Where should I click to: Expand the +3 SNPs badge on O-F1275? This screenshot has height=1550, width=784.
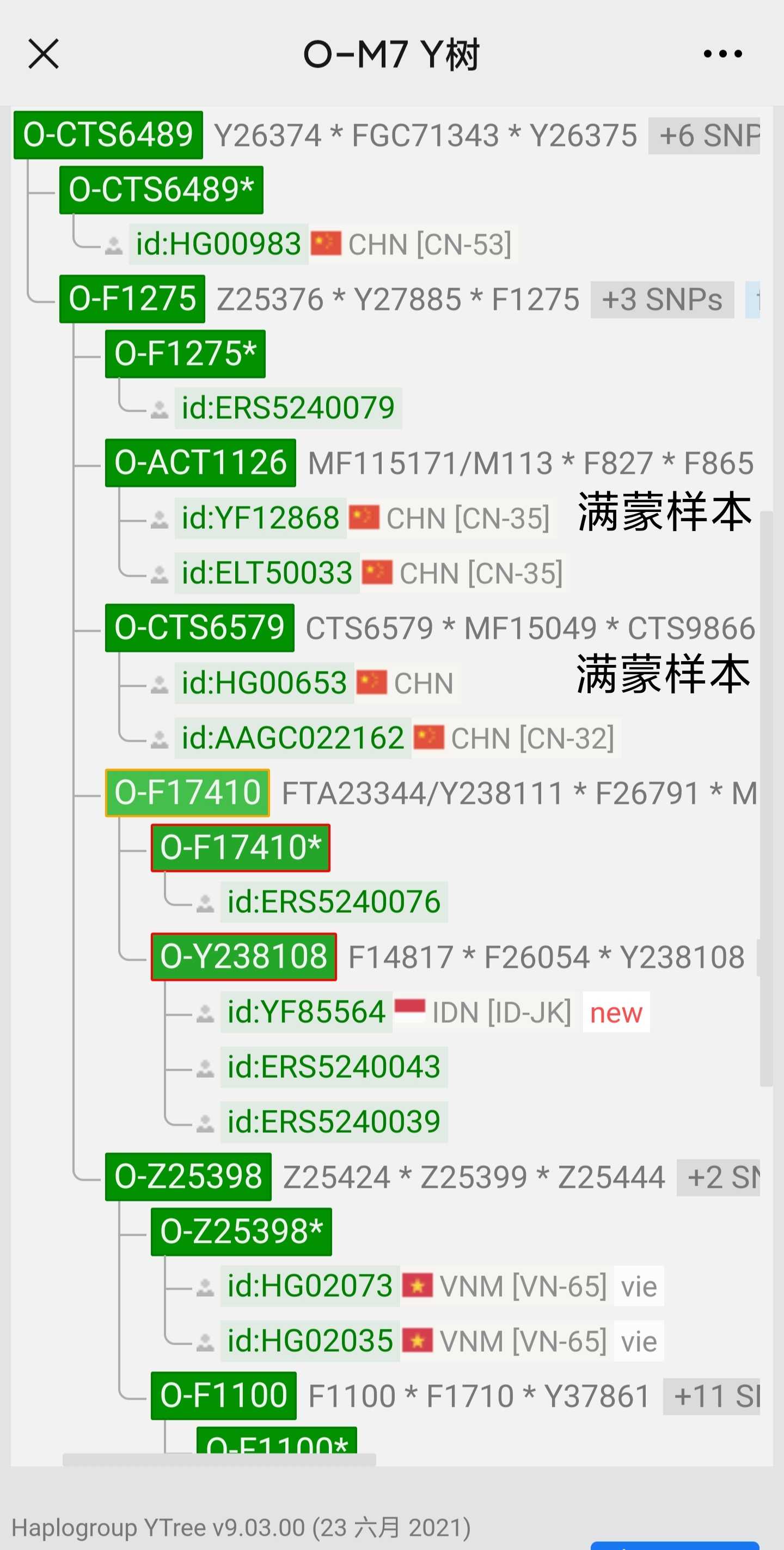662,300
